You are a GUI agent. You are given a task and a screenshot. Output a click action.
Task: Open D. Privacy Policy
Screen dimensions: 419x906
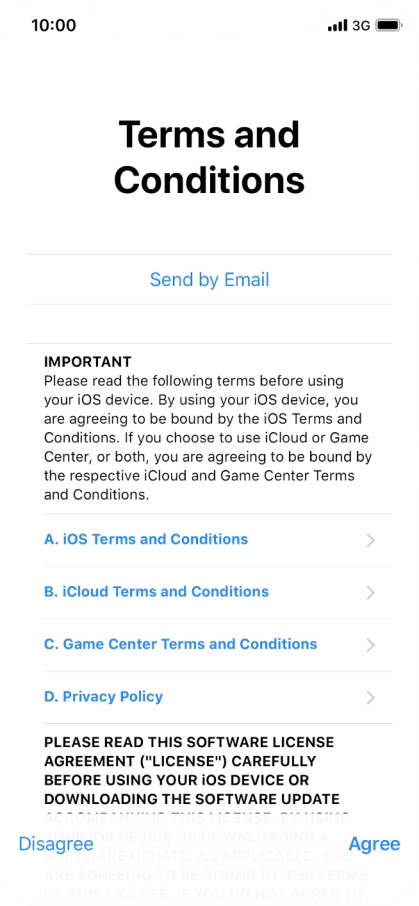point(209,697)
